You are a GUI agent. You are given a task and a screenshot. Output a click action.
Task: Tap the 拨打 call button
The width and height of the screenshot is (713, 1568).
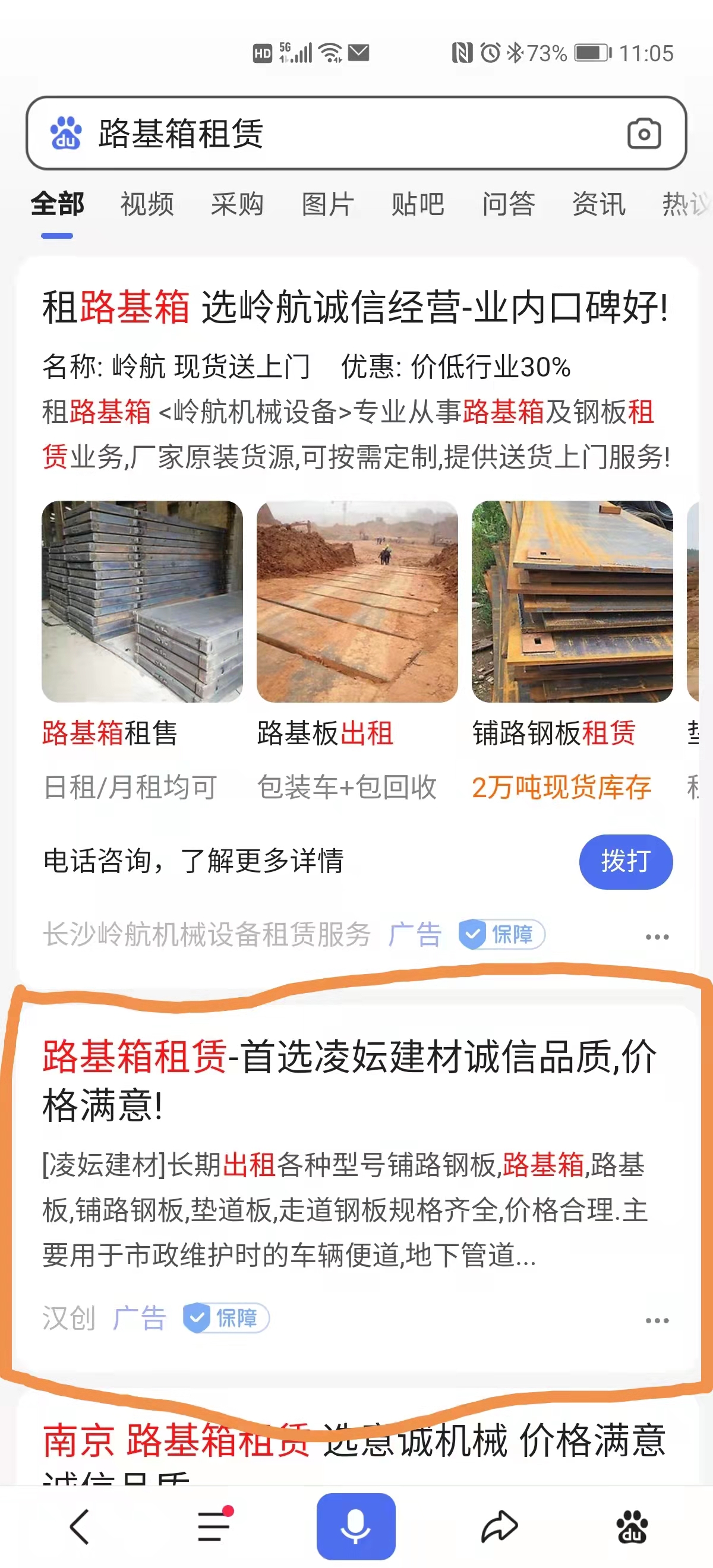pyautogui.click(x=625, y=861)
